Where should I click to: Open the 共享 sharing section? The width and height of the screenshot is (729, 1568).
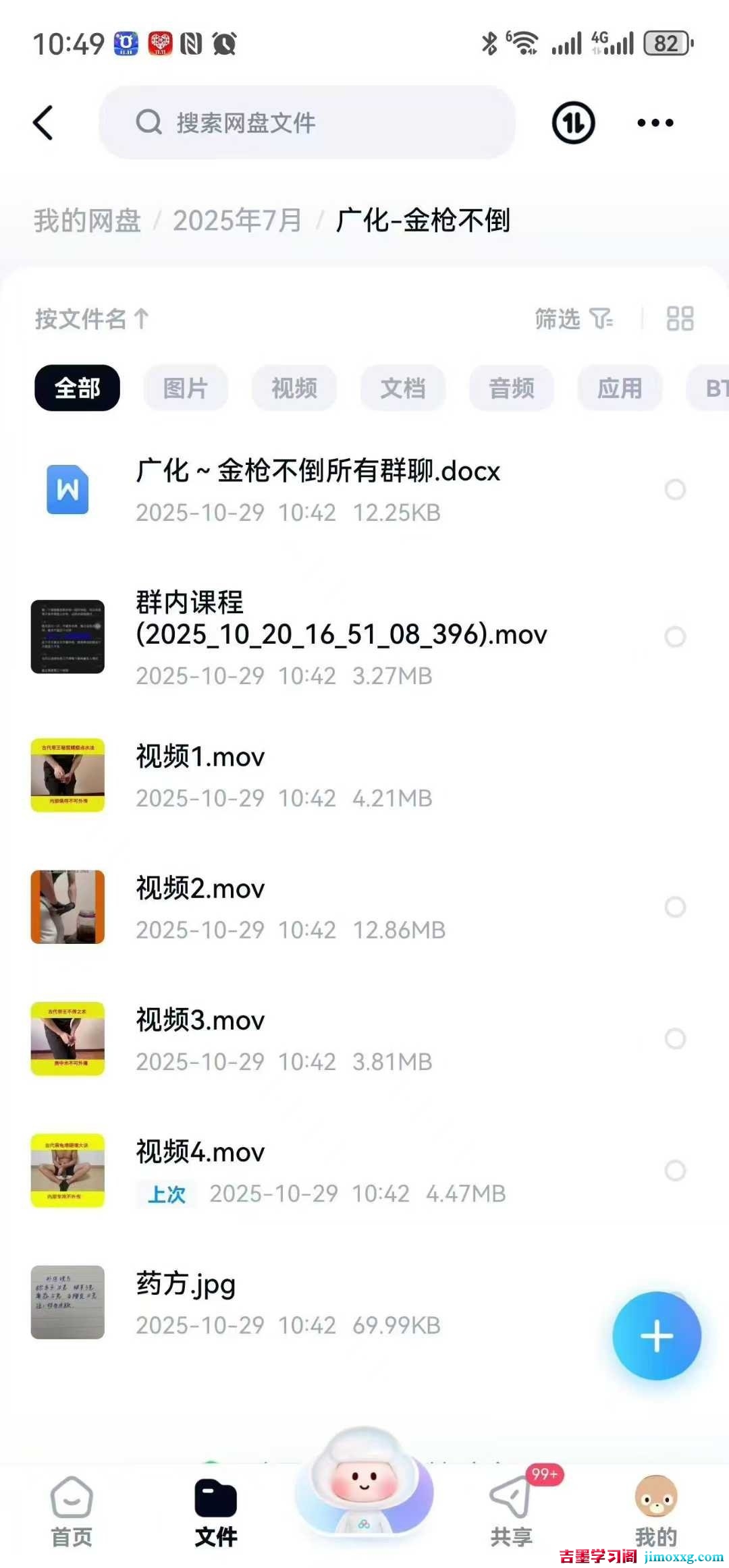(511, 1513)
